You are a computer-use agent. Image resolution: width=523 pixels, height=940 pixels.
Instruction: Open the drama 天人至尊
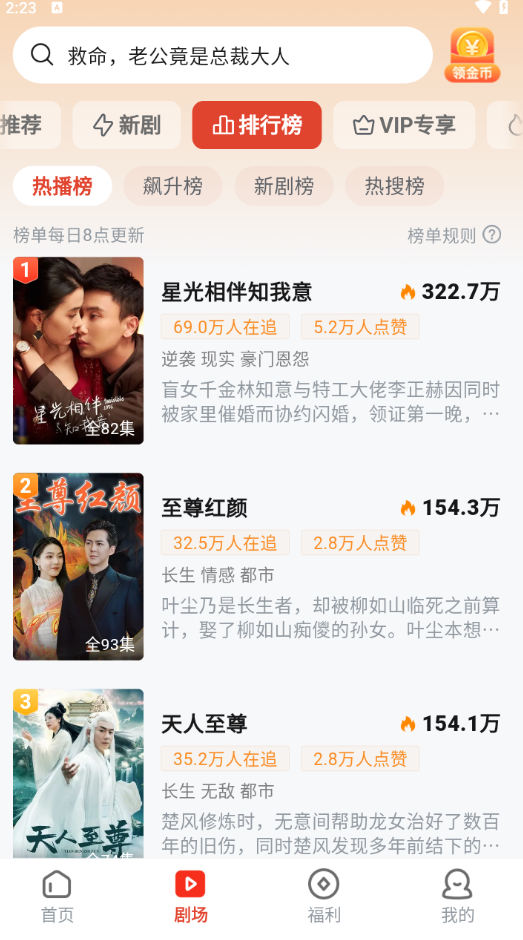pos(257,773)
